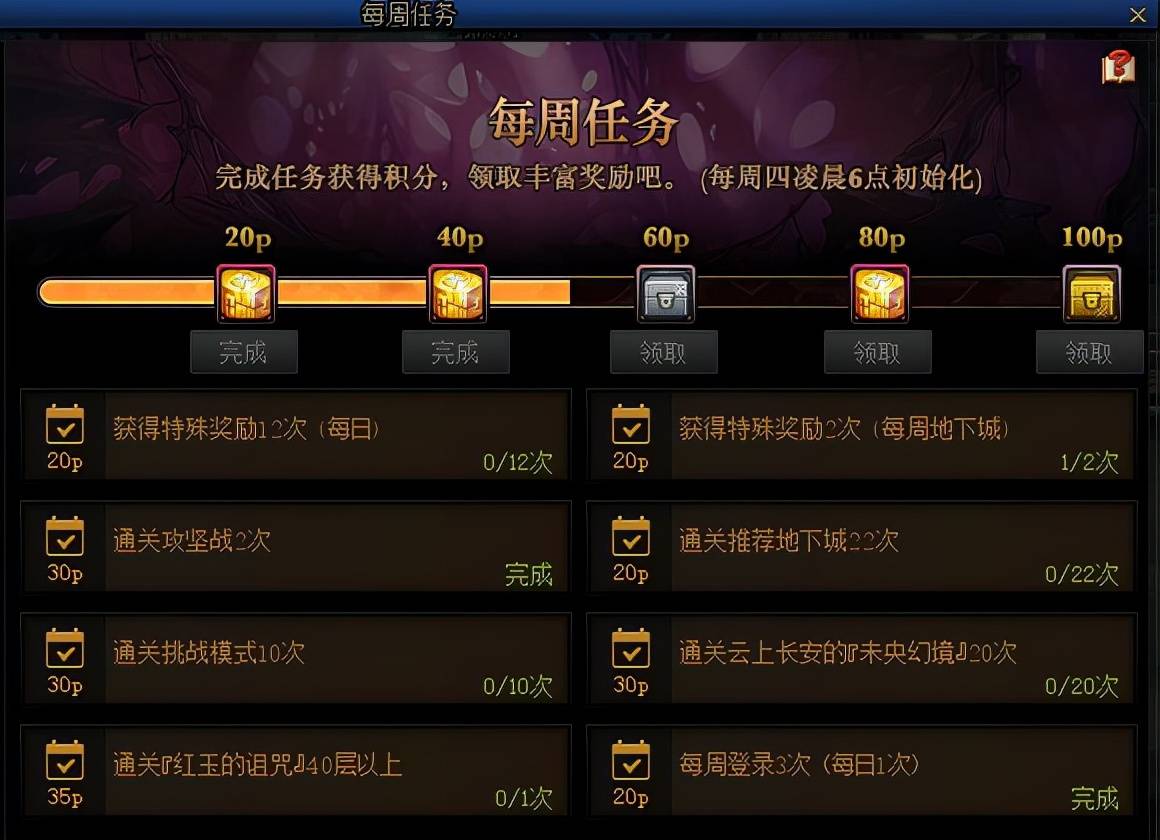
Task: Close the 每周任务 window
Action: click(x=1137, y=15)
